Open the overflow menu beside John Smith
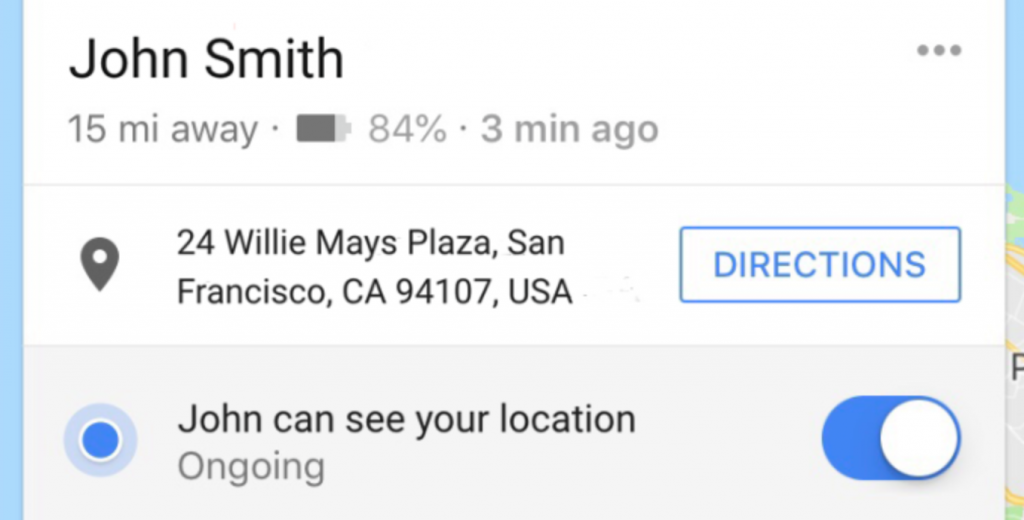 click(939, 51)
